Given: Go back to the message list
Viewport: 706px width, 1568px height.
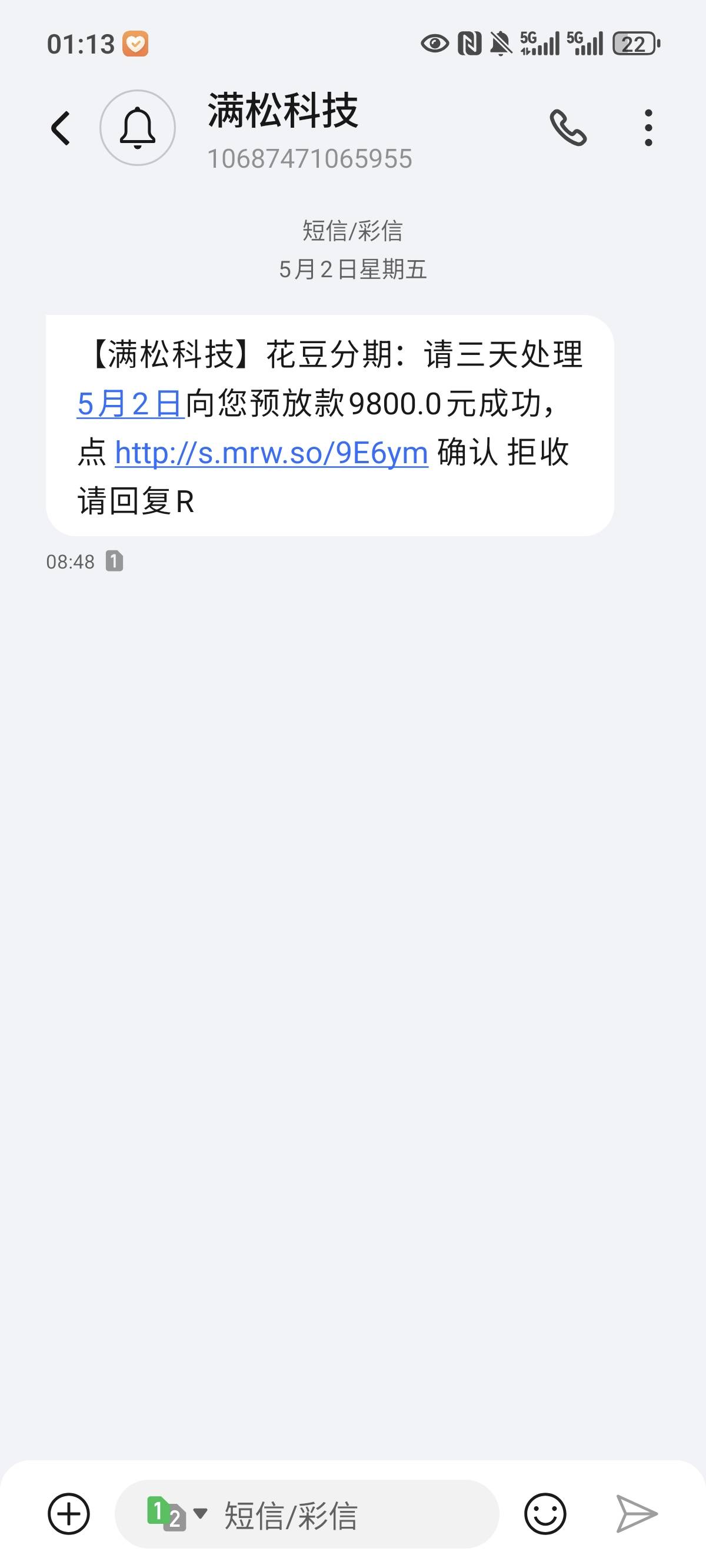Looking at the screenshot, I should click(60, 128).
